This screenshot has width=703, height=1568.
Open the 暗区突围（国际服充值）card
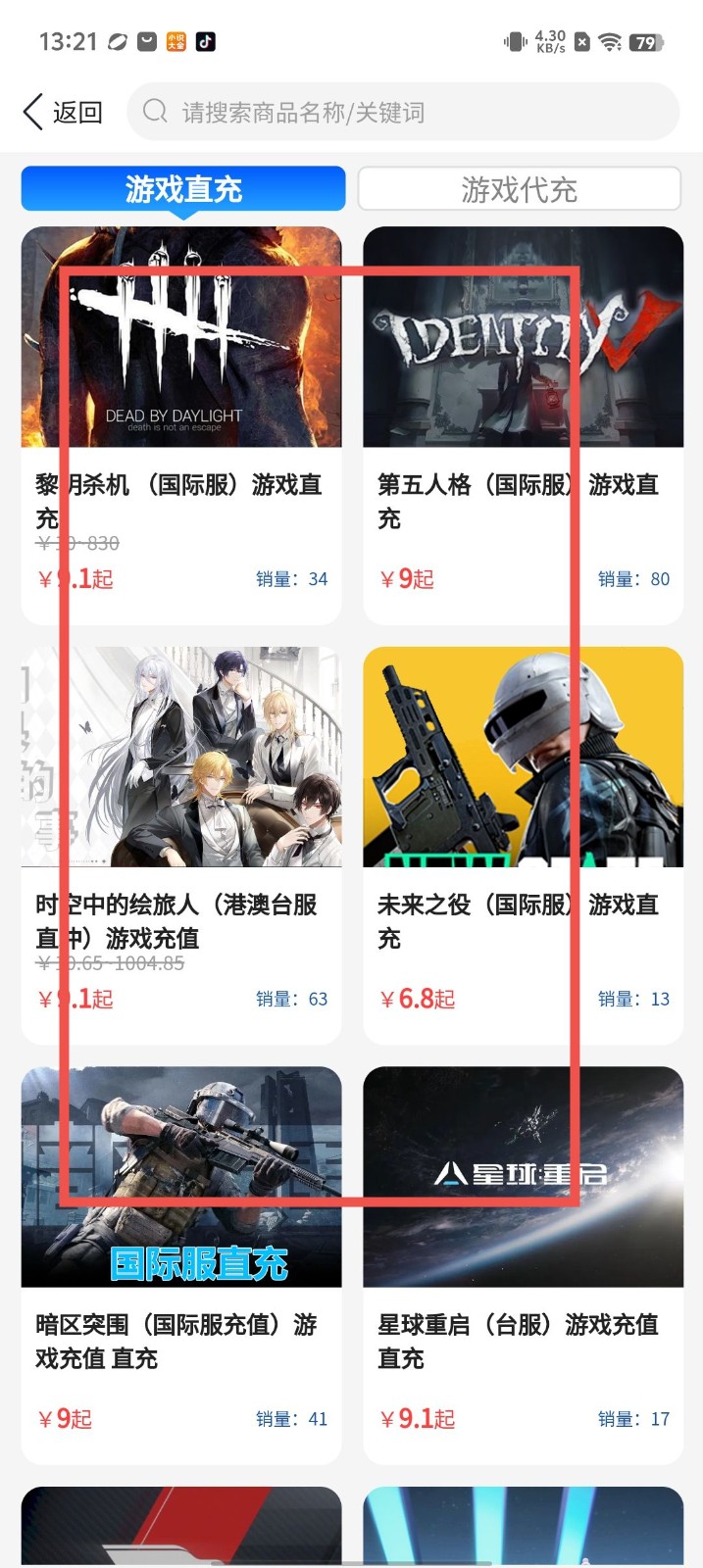pos(181,1264)
